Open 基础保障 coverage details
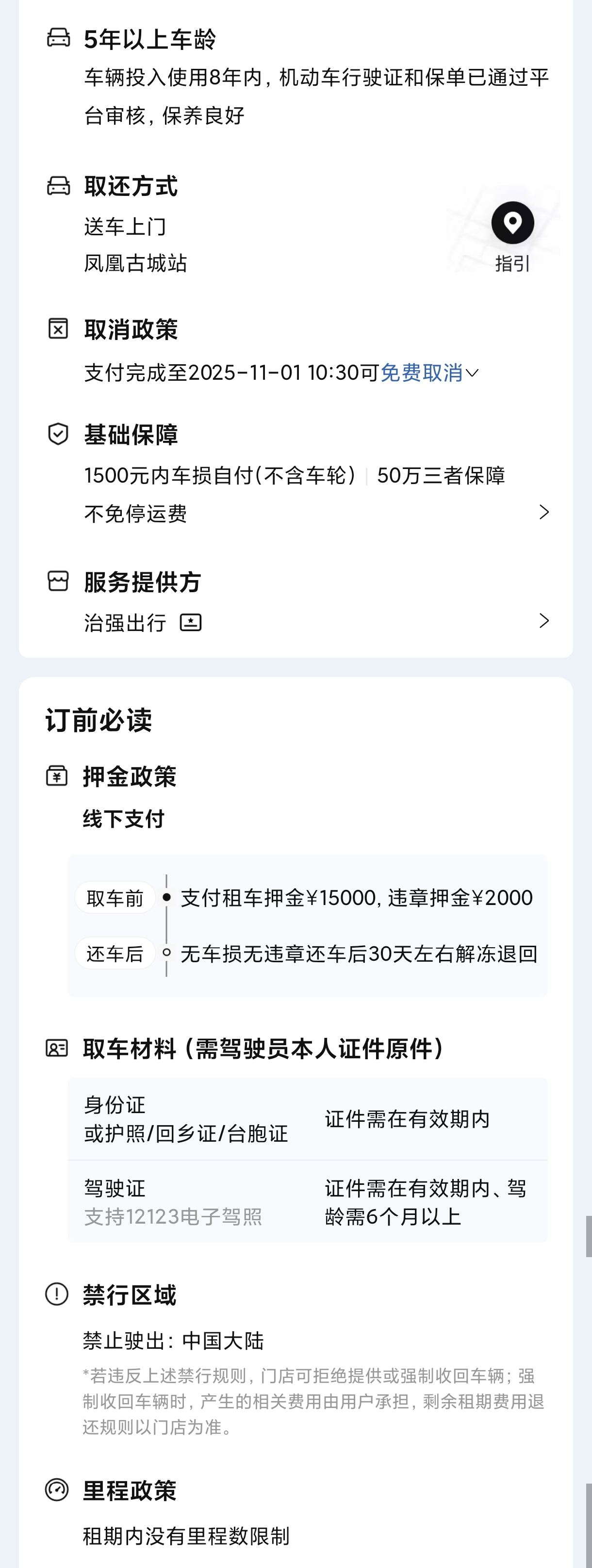592x1568 pixels. pos(544,512)
